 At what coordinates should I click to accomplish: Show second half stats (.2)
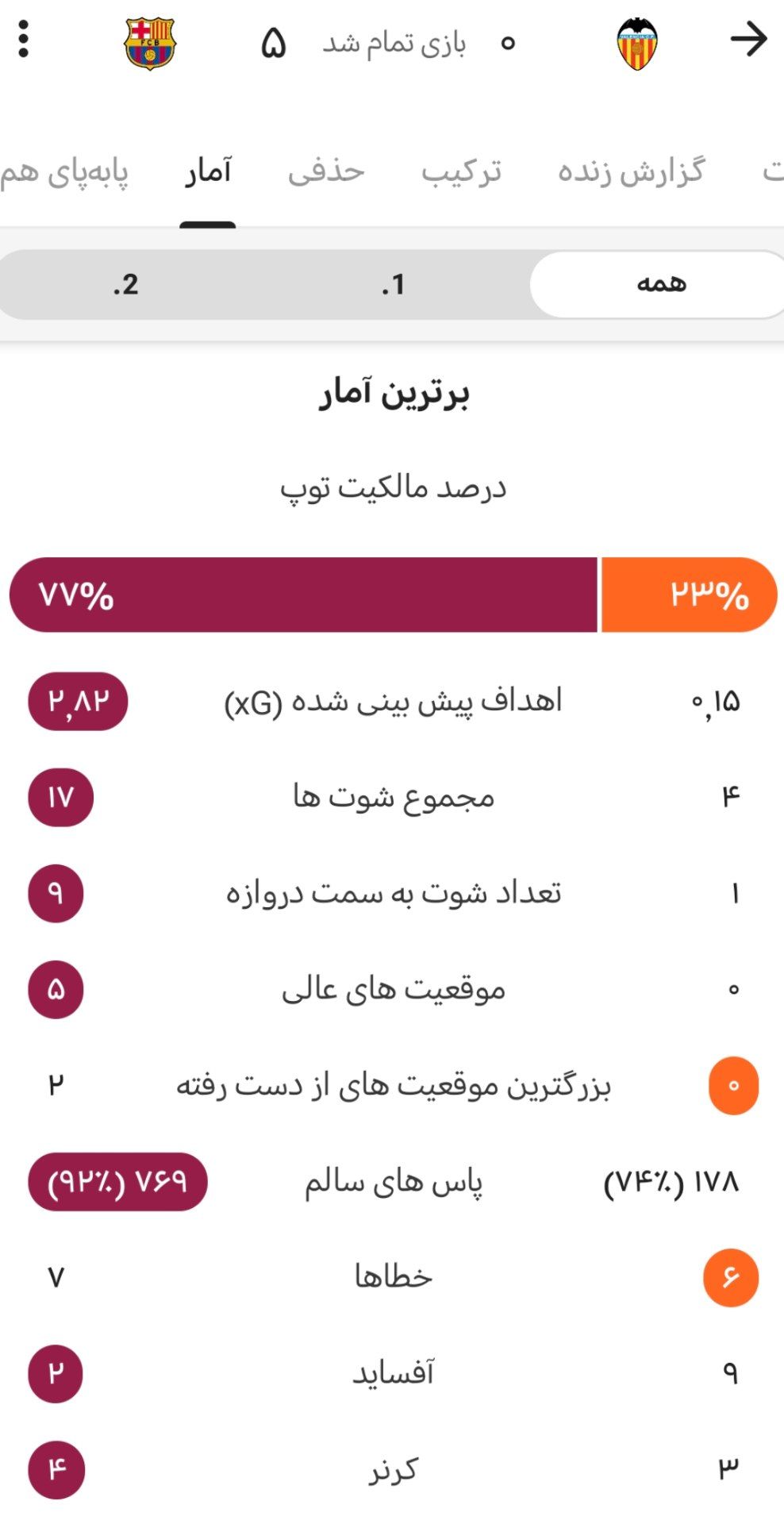[125, 284]
